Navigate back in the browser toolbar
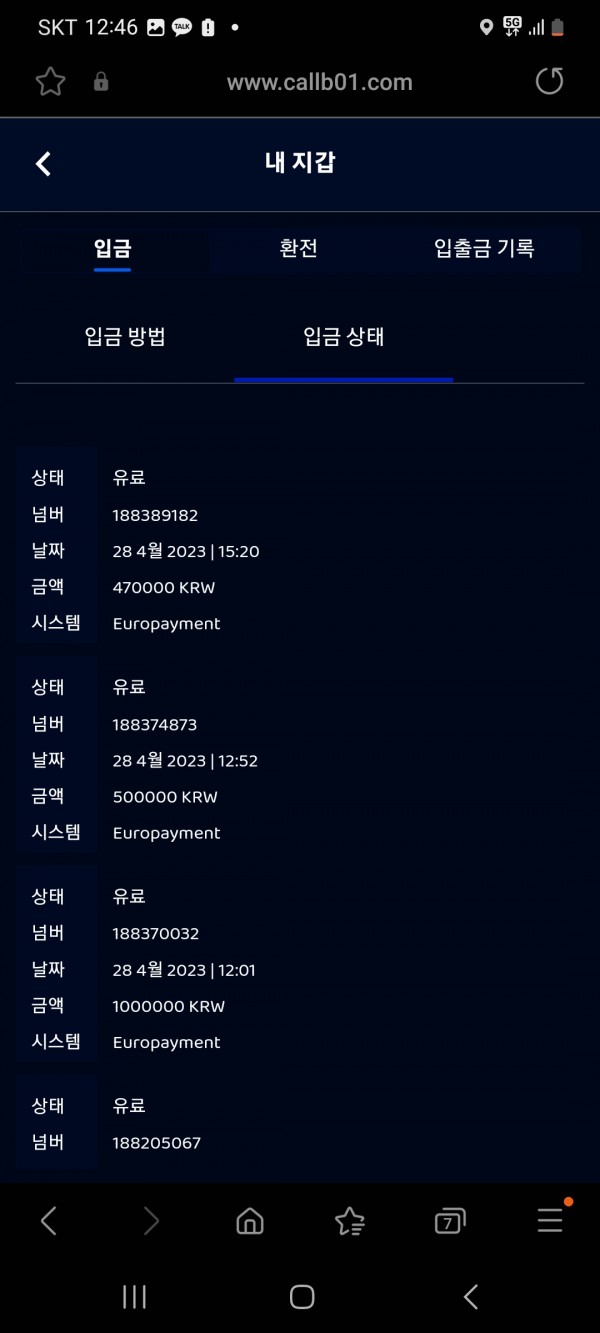This screenshot has height=1333, width=600. 48,1221
